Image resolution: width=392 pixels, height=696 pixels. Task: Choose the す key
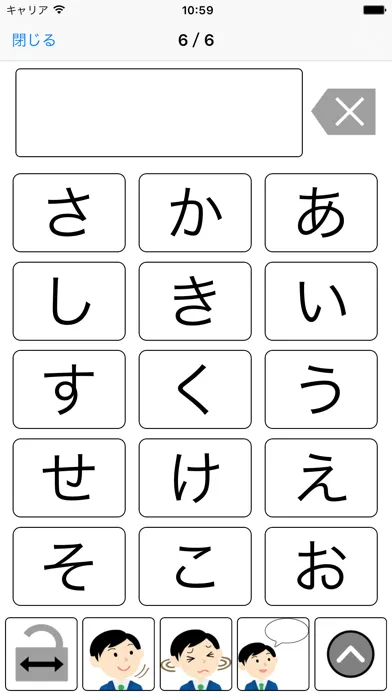[x=69, y=390]
